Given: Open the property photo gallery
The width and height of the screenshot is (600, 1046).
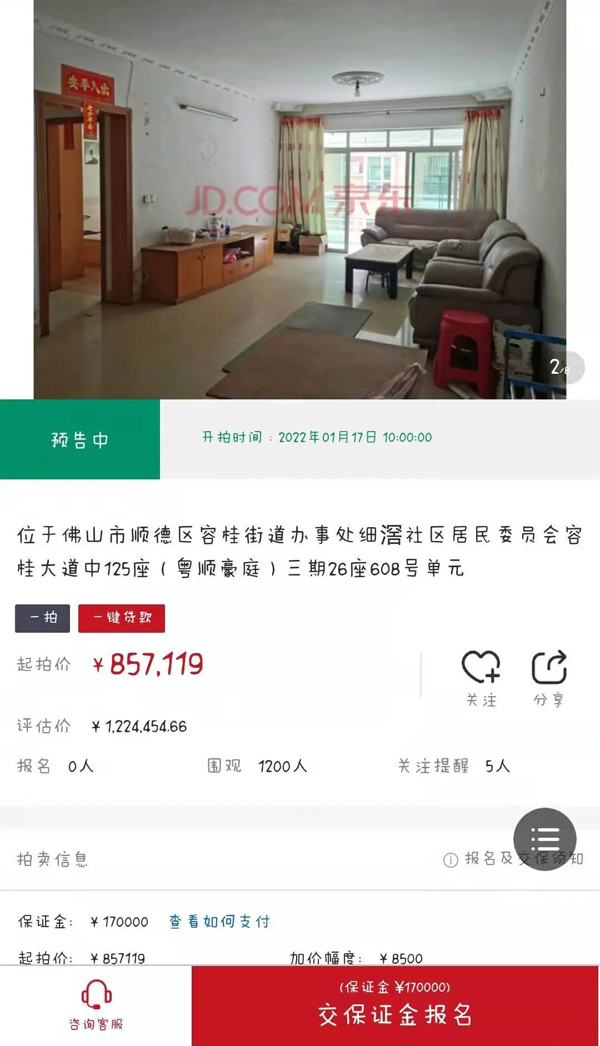Looking at the screenshot, I should (300, 200).
